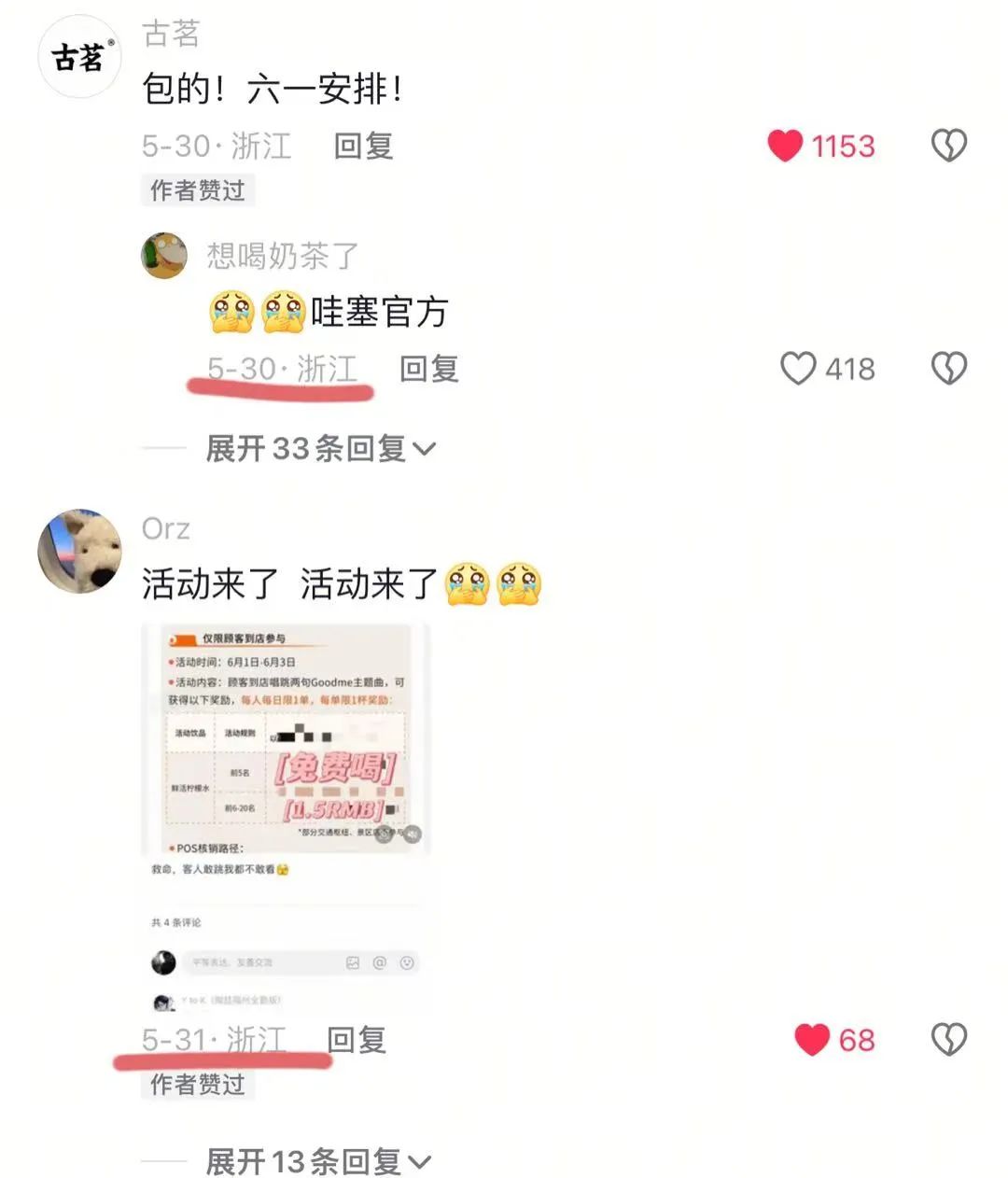Reply to 想喝奶茶了's comment
Screen dimensions: 1008x1178
click(428, 369)
